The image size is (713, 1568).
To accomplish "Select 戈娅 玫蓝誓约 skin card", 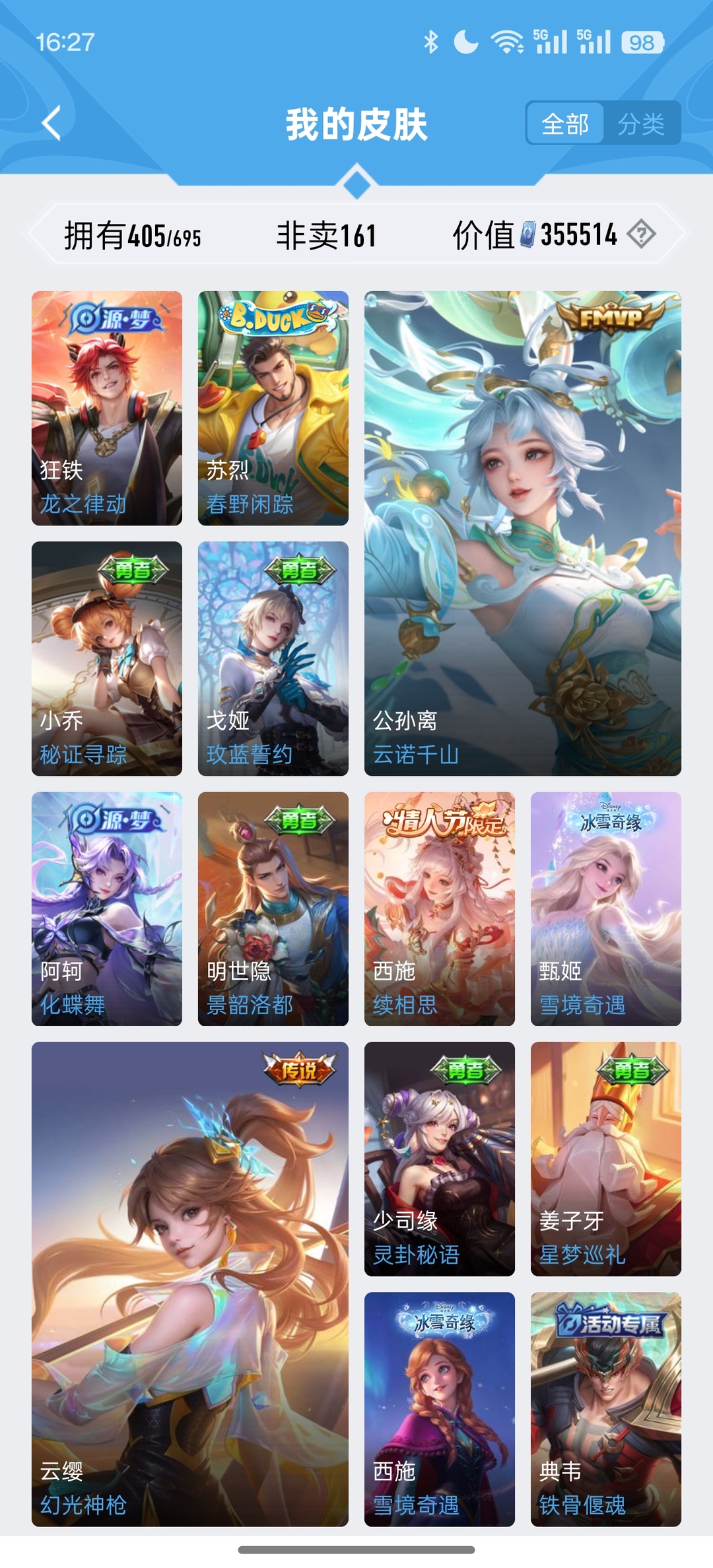I will coord(273,658).
